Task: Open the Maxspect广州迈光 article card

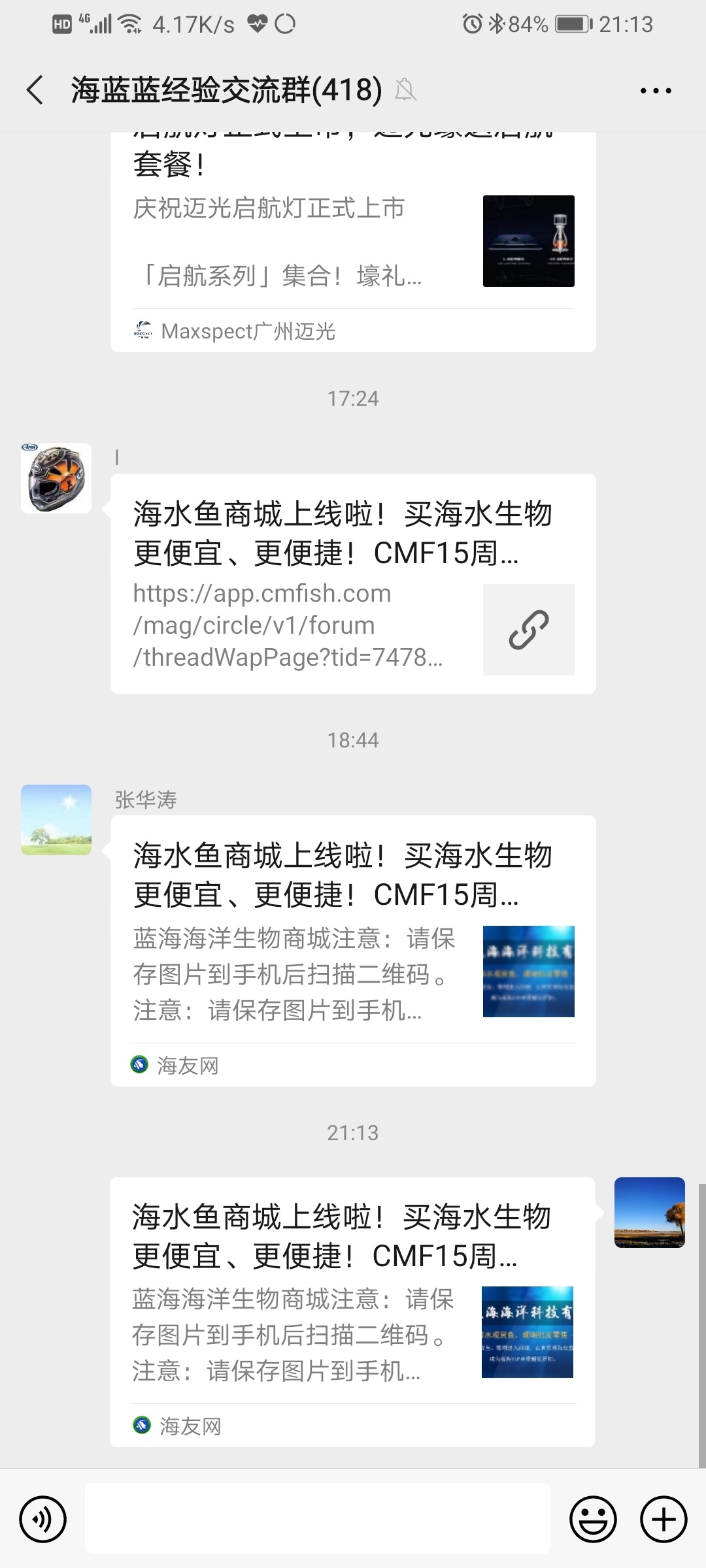Action: tap(353, 242)
